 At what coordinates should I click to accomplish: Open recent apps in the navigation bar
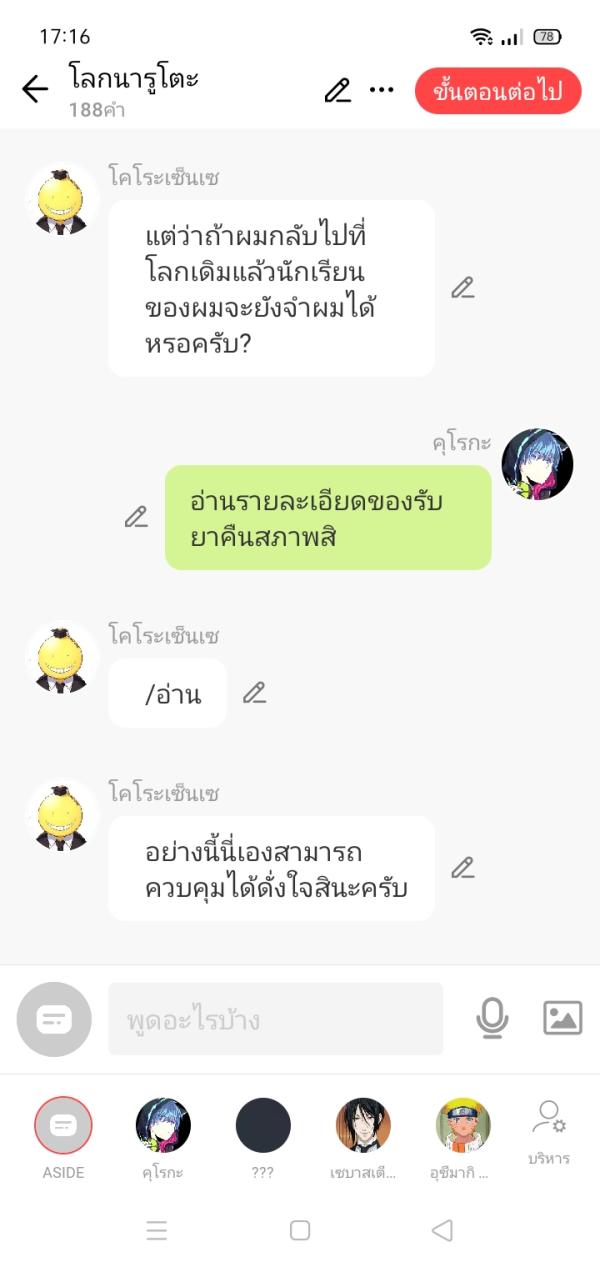(x=157, y=1230)
